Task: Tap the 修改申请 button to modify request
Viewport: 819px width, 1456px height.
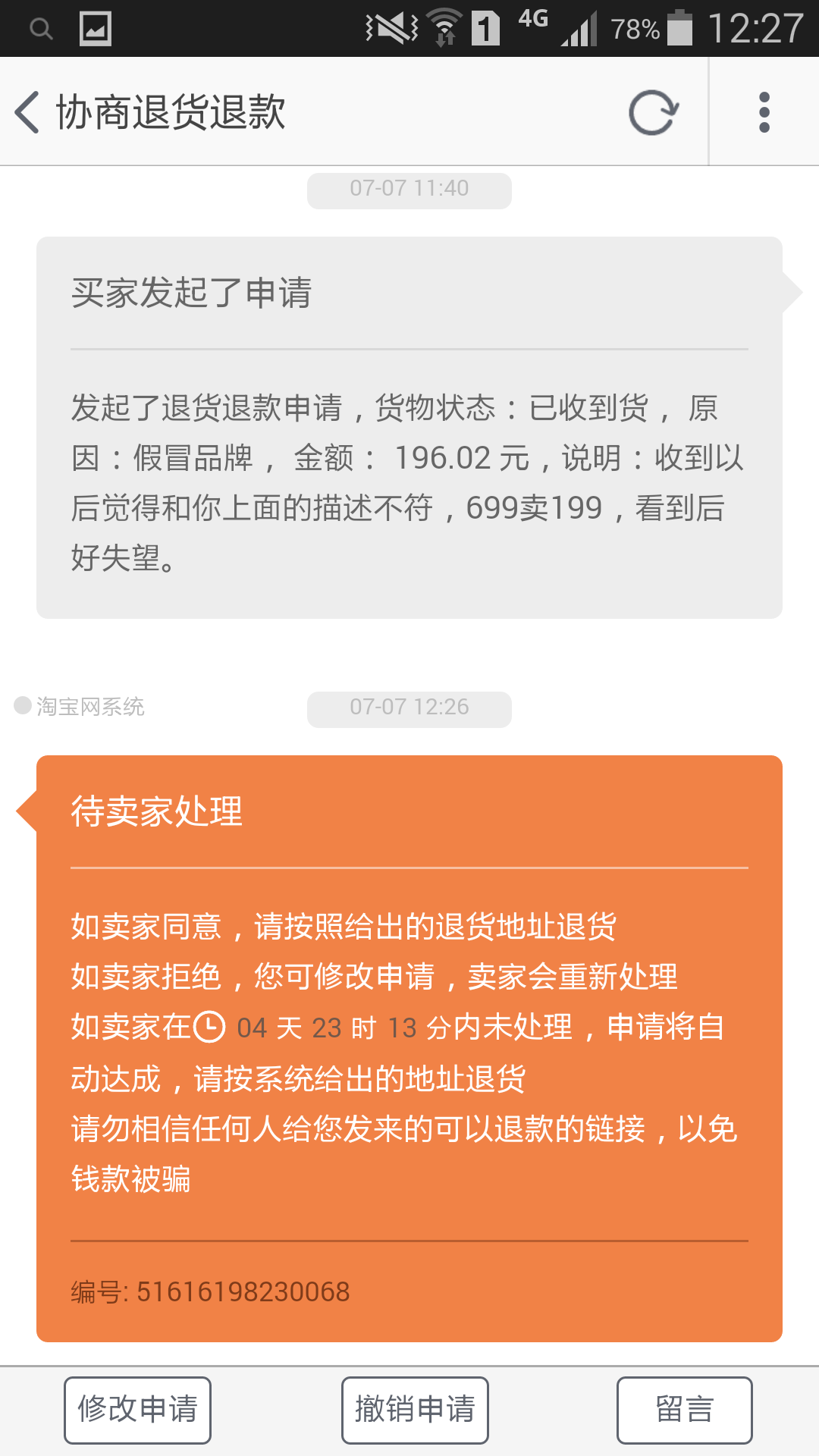Action: pos(137,1409)
